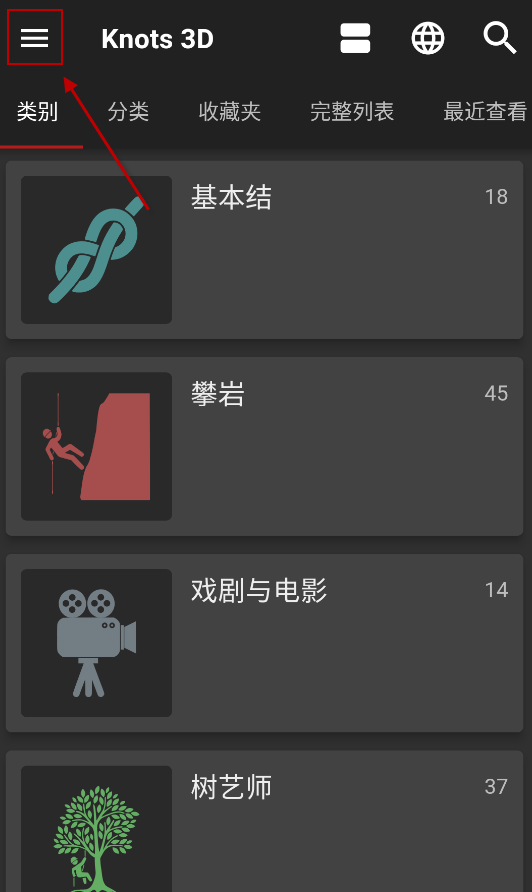Image resolution: width=532 pixels, height=892 pixels.
Task: Go to the 完整列表 tab
Action: 352,112
